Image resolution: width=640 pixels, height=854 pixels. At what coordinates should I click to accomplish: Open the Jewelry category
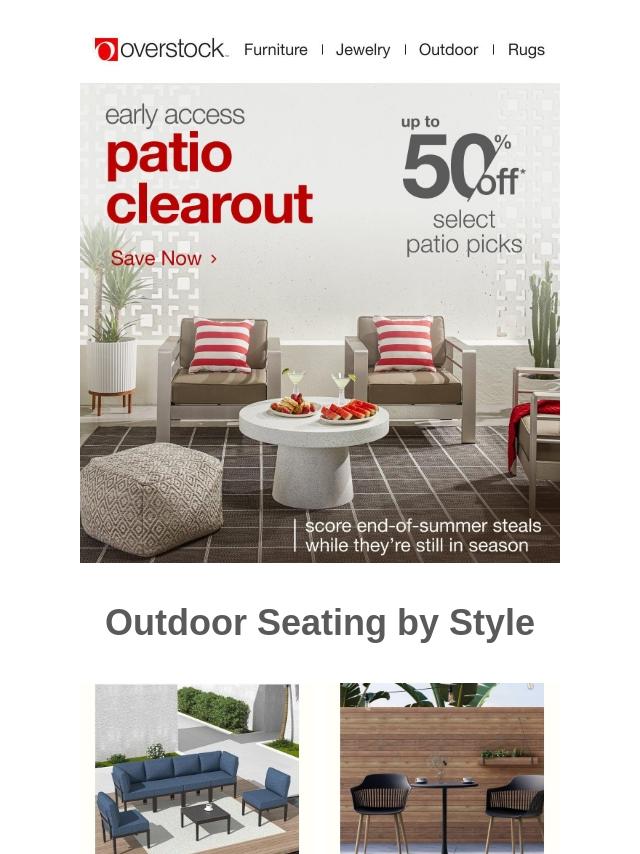coord(363,49)
